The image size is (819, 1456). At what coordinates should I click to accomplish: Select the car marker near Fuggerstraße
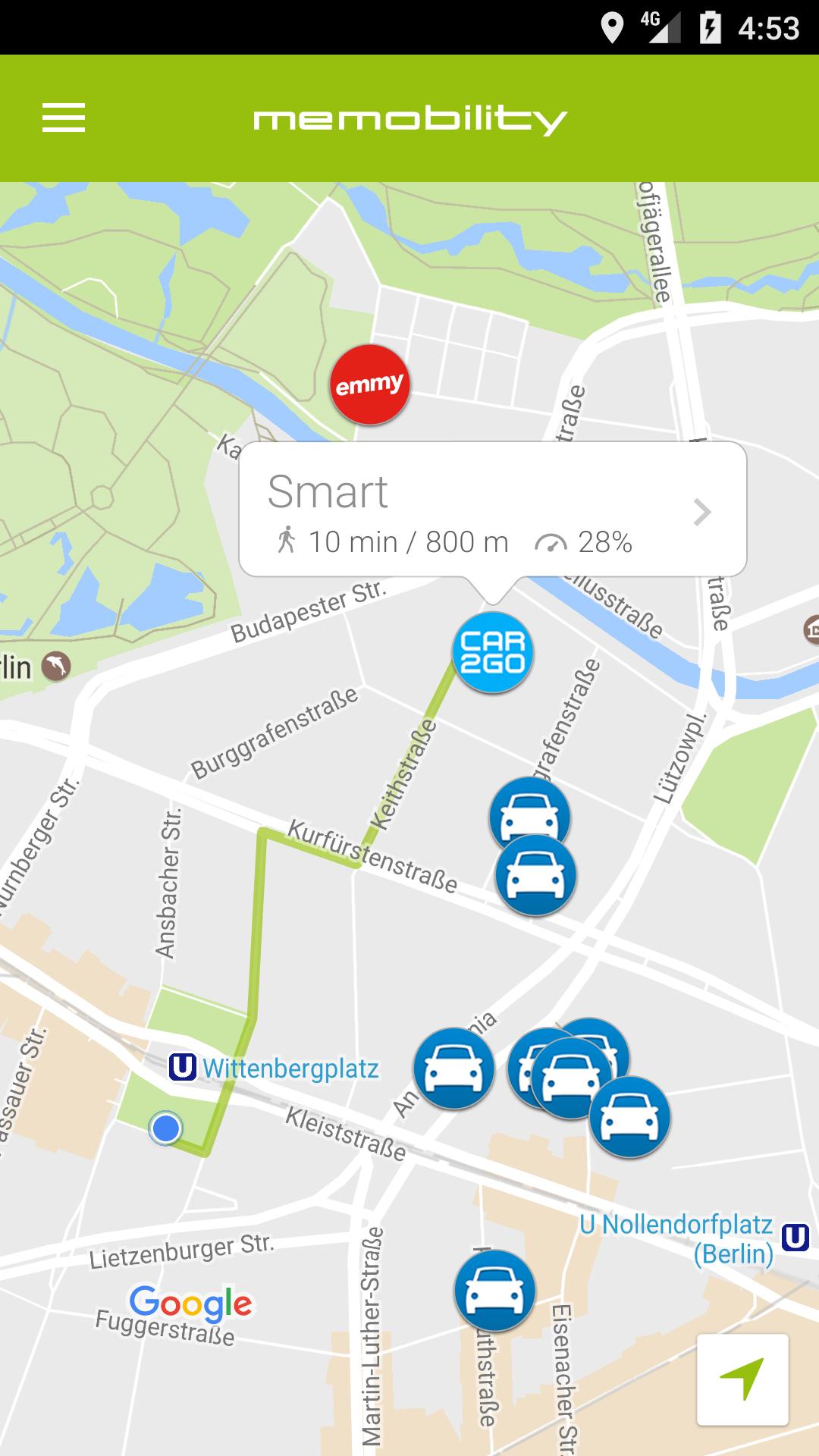click(x=494, y=1291)
